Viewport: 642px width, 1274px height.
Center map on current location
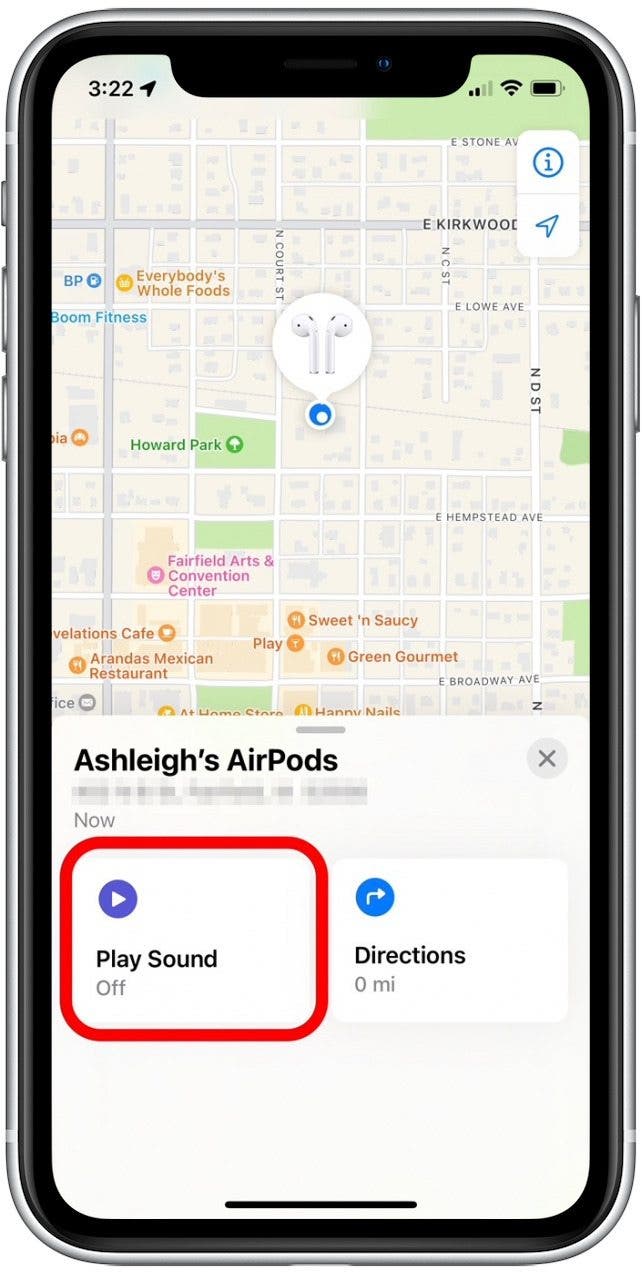(547, 226)
